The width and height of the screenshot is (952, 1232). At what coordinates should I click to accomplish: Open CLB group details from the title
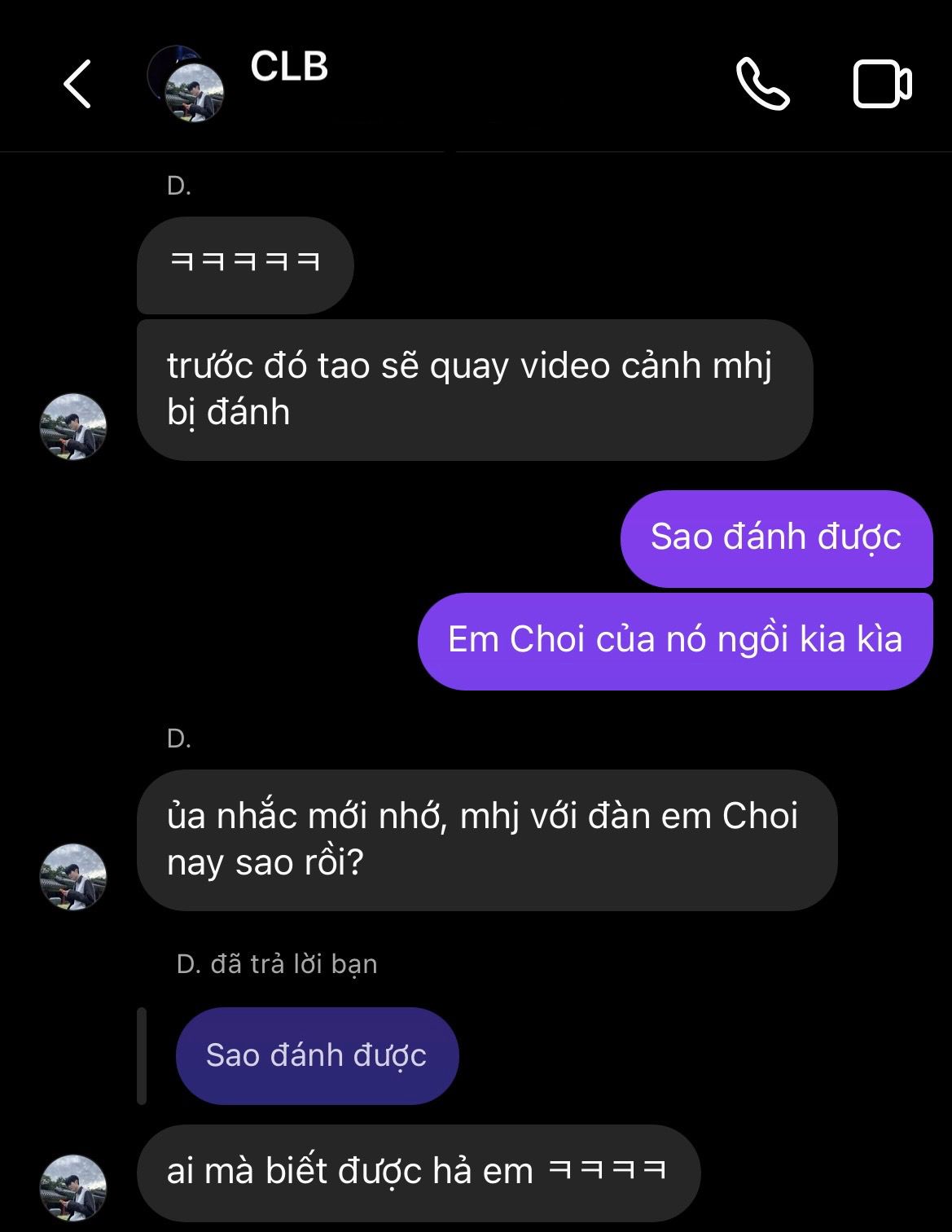click(289, 67)
